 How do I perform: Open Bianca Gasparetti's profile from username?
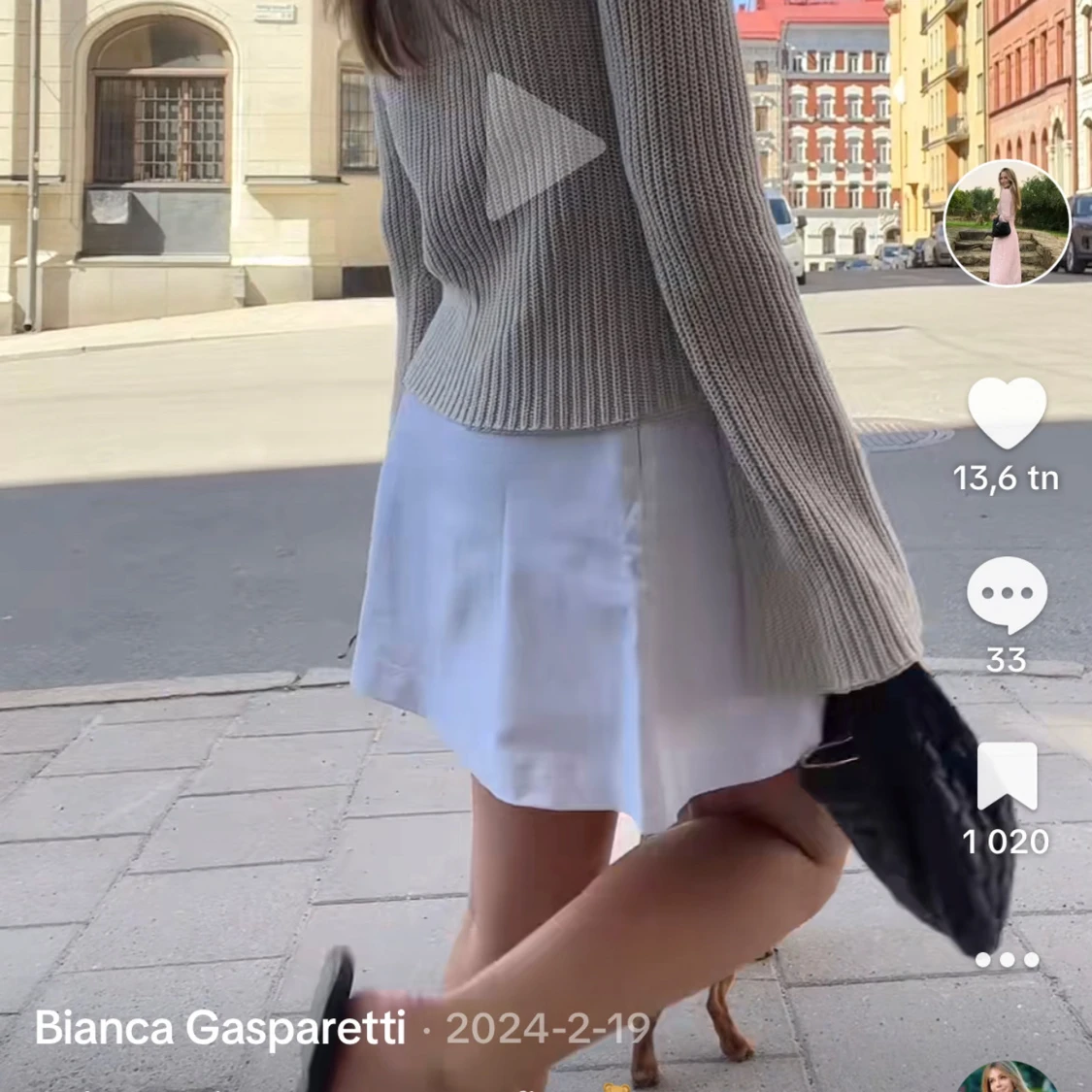click(x=219, y=1028)
